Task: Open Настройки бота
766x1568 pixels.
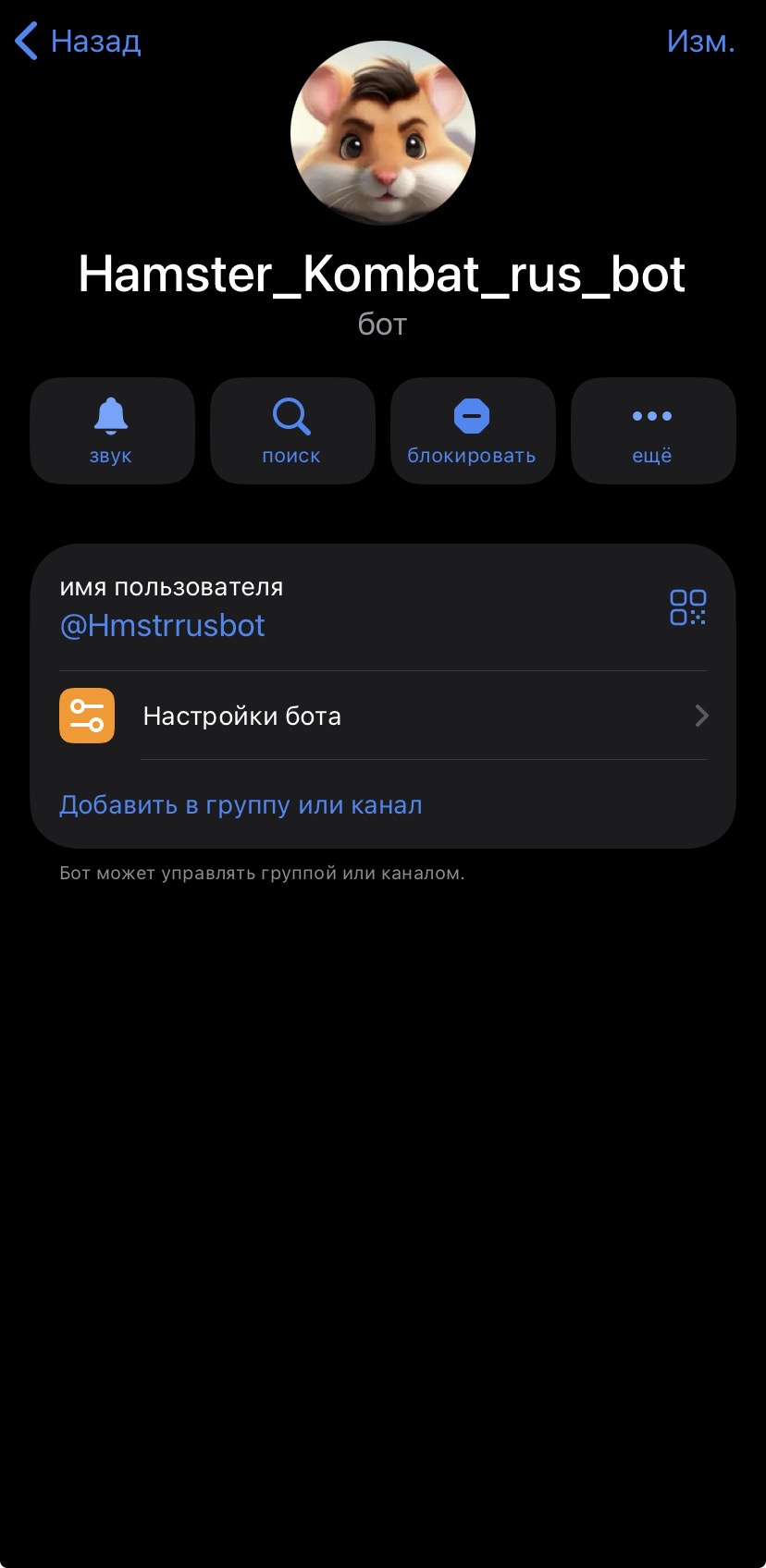Action: 382,717
